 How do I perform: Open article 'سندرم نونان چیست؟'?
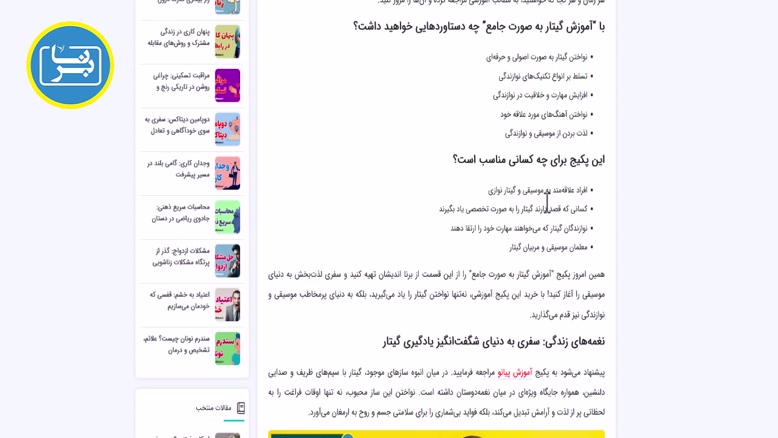pos(179,344)
